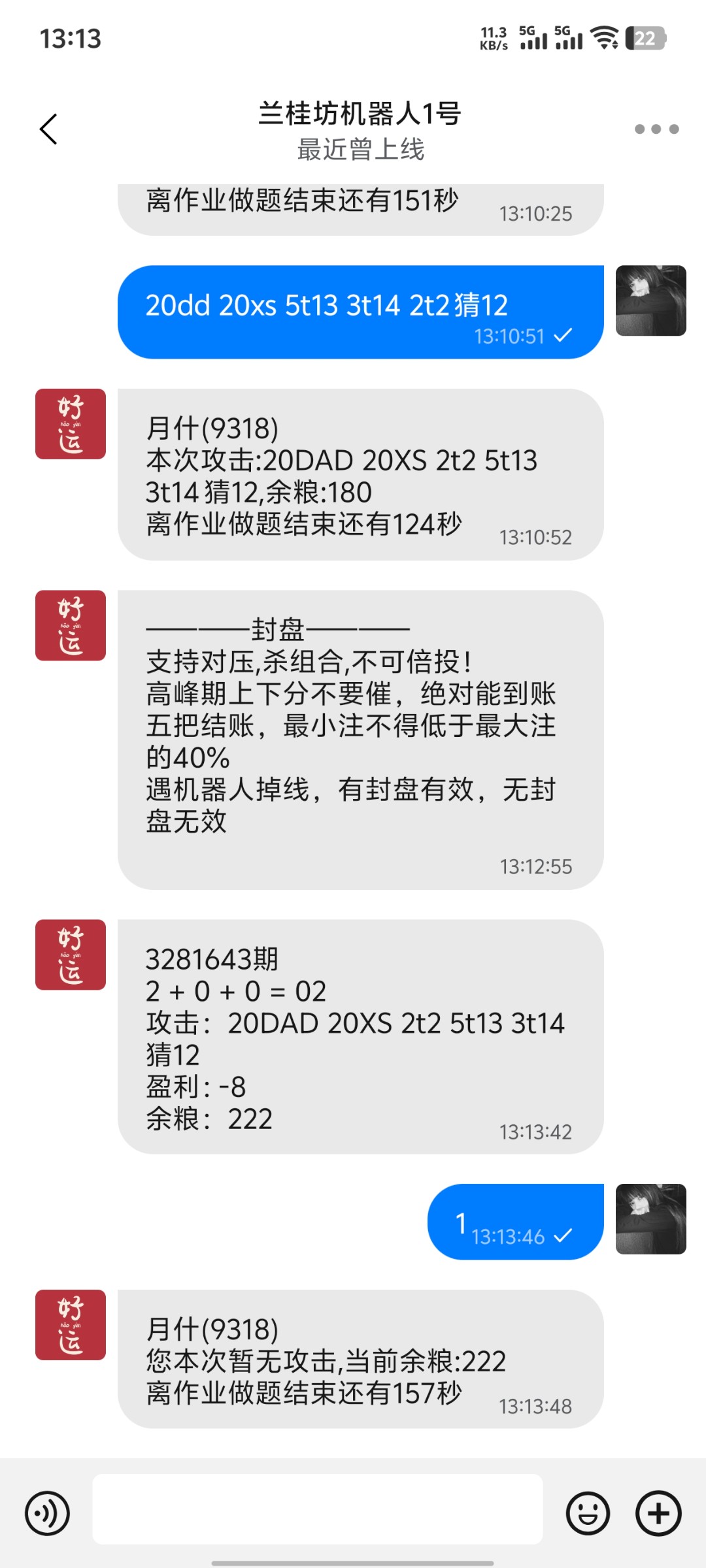
Task: Open the plus attachment menu
Action: point(658,1513)
